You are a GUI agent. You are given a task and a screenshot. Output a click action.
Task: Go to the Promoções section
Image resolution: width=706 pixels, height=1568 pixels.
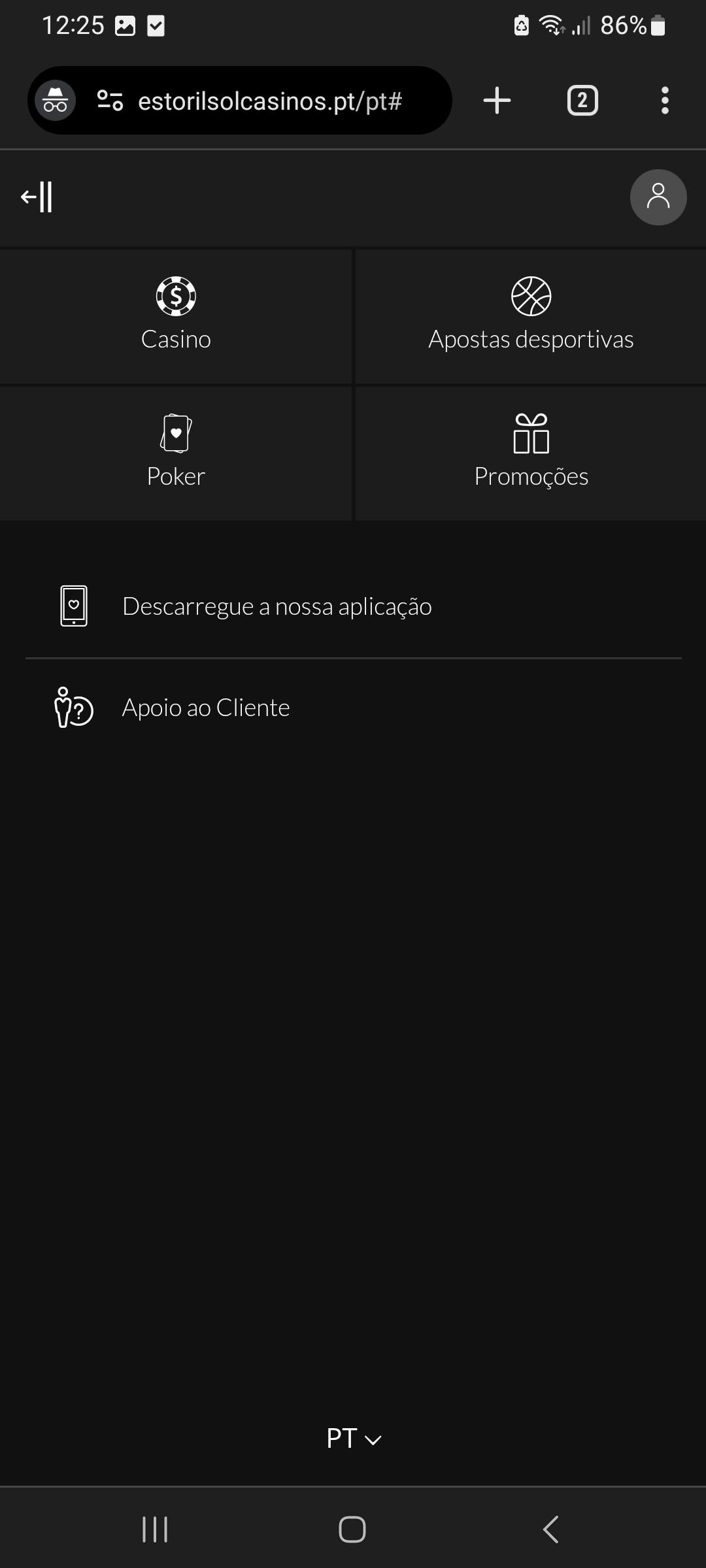click(531, 476)
